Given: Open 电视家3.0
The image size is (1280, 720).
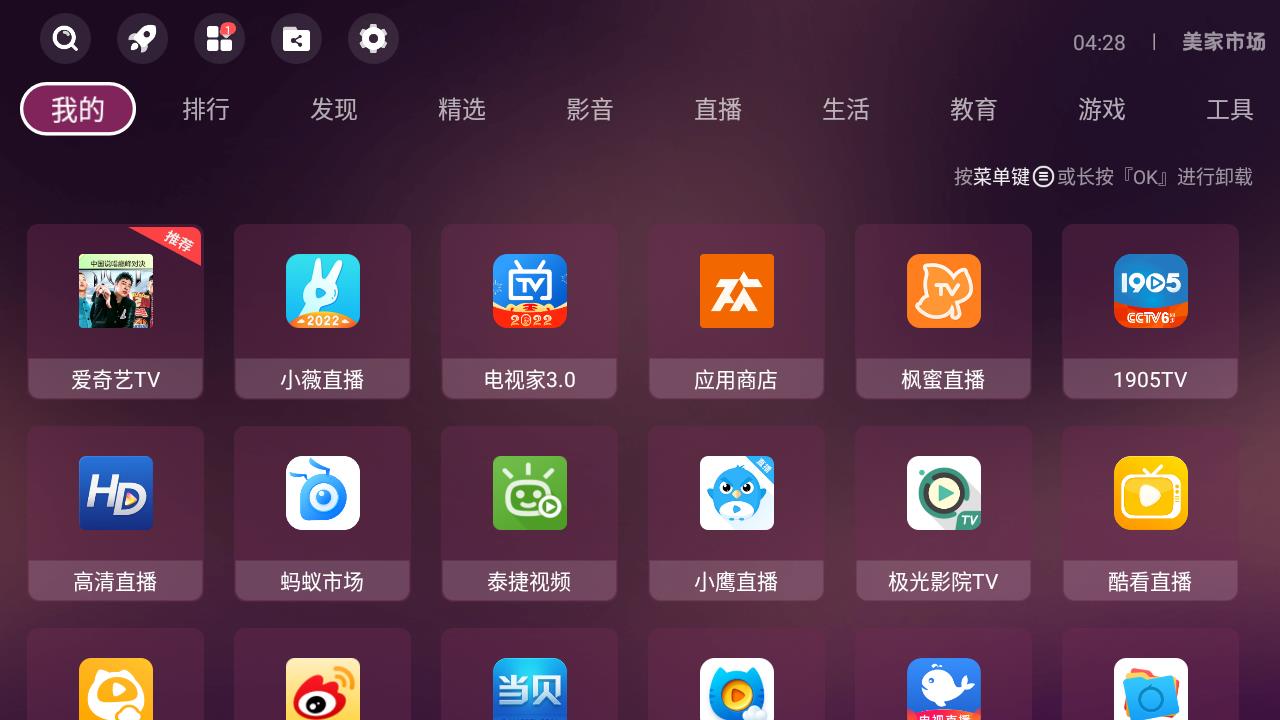Looking at the screenshot, I should (x=530, y=311).
